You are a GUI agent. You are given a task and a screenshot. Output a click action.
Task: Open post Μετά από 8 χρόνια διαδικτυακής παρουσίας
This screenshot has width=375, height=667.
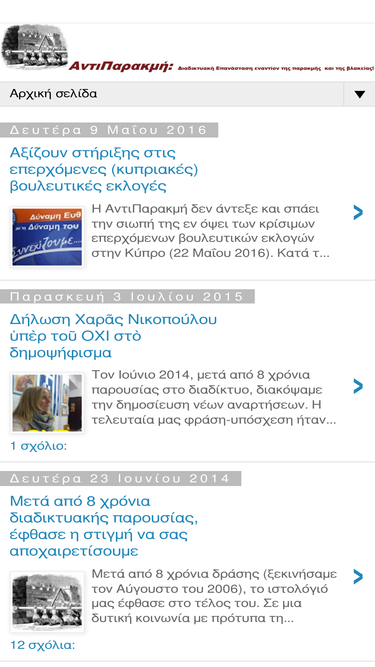click(104, 526)
